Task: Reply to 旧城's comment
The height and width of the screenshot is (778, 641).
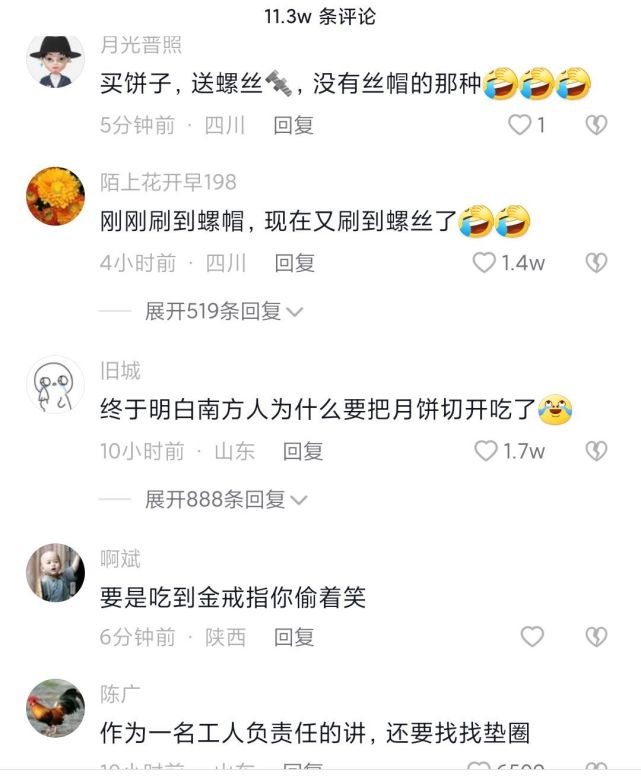Action: 303,451
